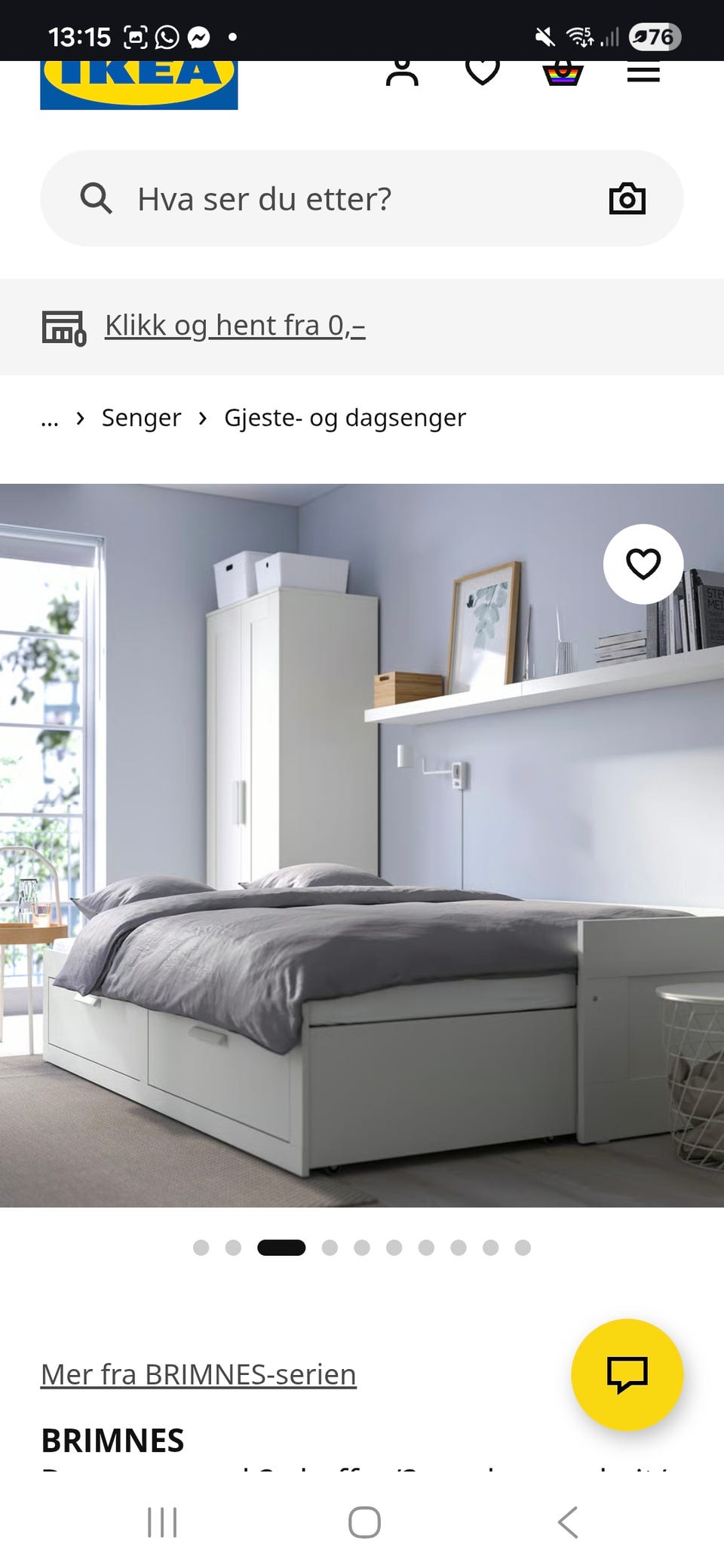Follow the Mer fra BRIMNES-serien link

coord(198,1374)
